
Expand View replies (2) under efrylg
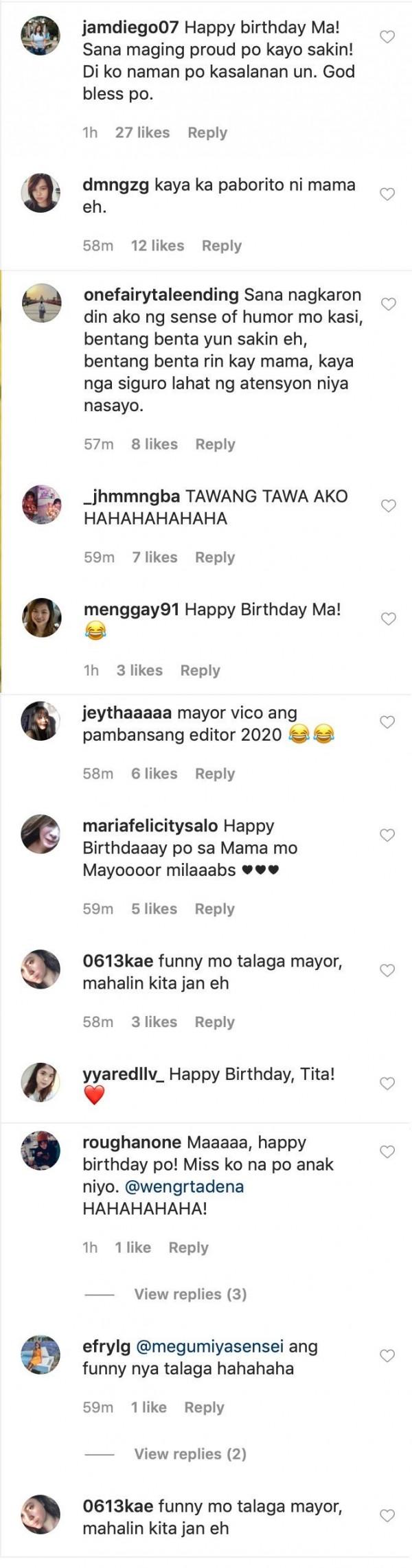(x=190, y=1454)
